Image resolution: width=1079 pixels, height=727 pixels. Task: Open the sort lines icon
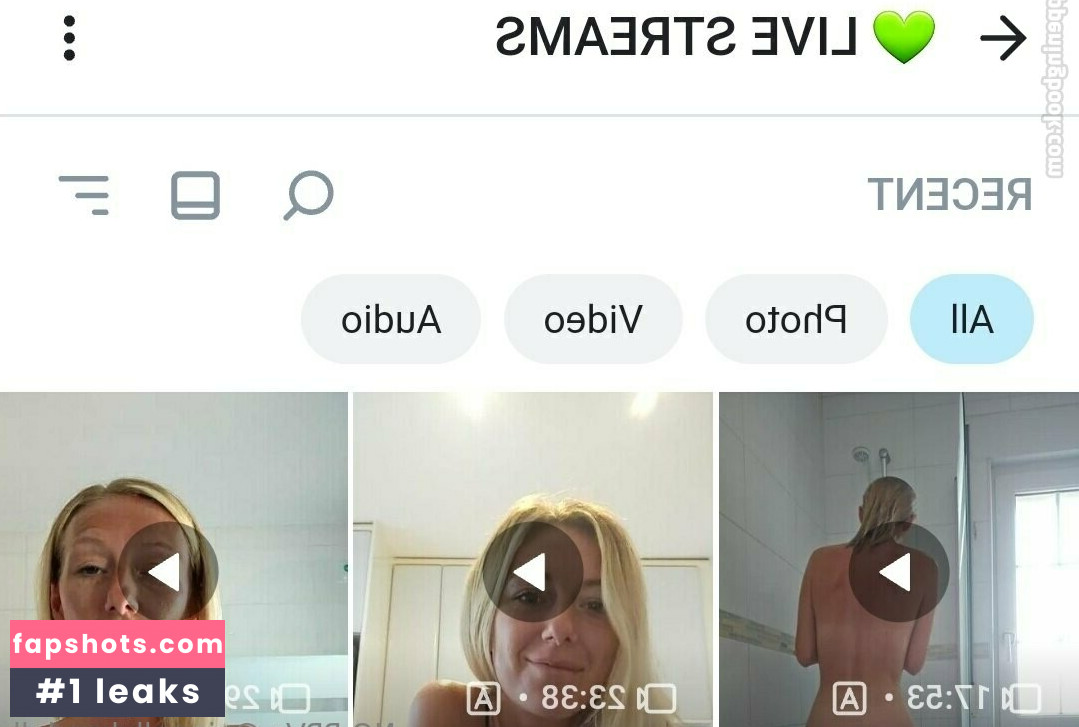click(84, 194)
